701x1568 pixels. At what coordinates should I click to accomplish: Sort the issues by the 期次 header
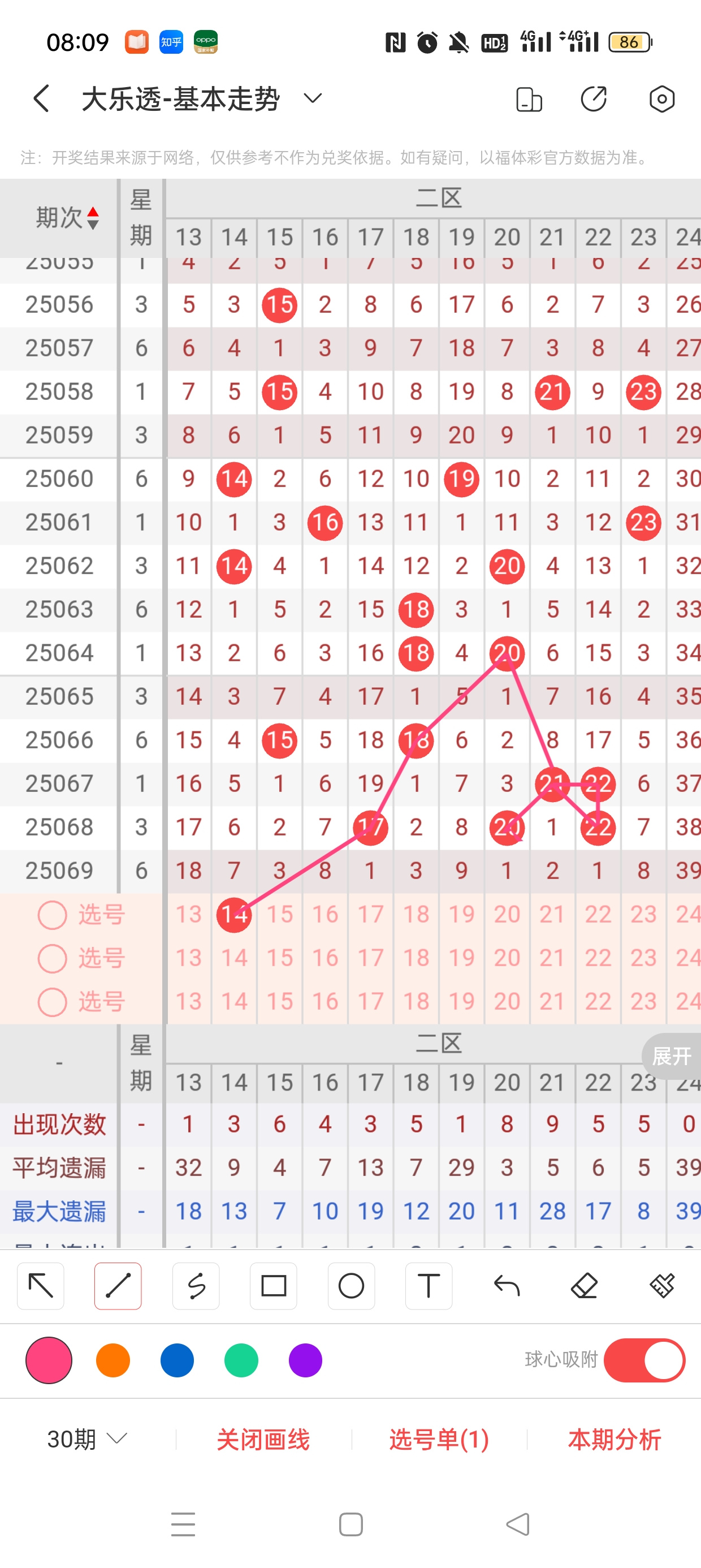(67, 217)
